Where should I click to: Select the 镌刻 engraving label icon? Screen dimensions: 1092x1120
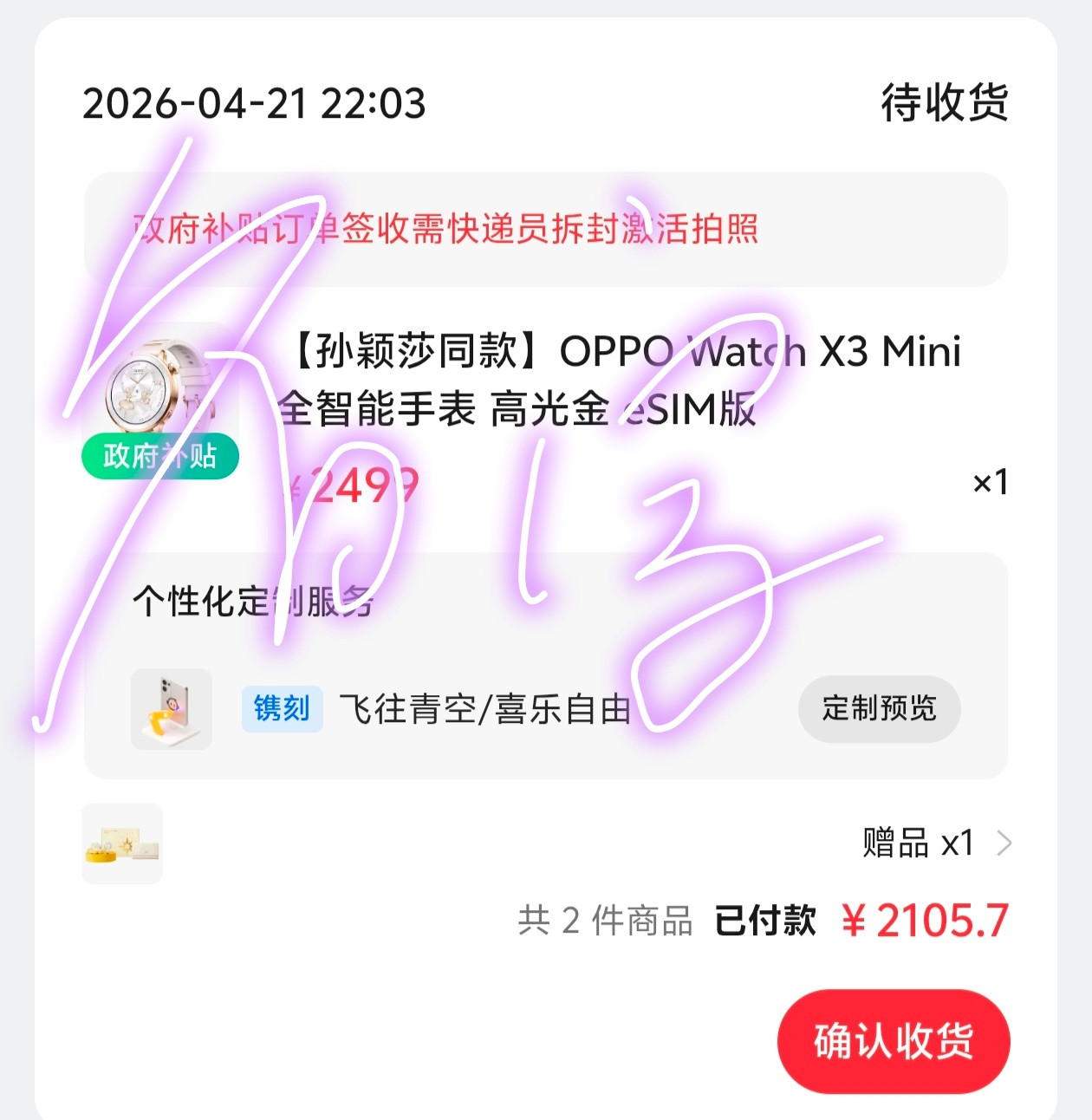point(281,709)
